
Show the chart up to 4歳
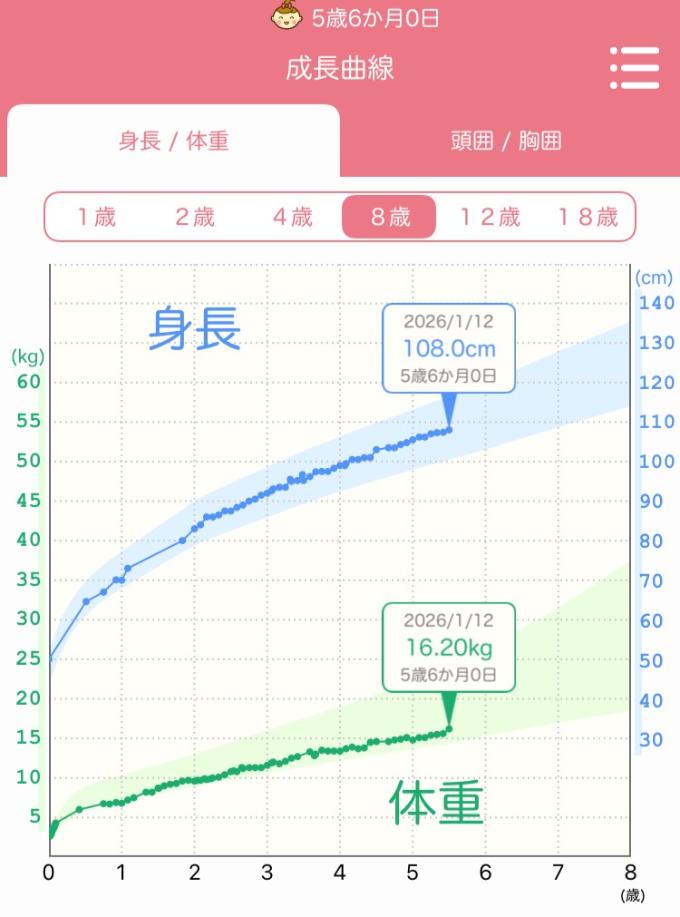pos(293,217)
